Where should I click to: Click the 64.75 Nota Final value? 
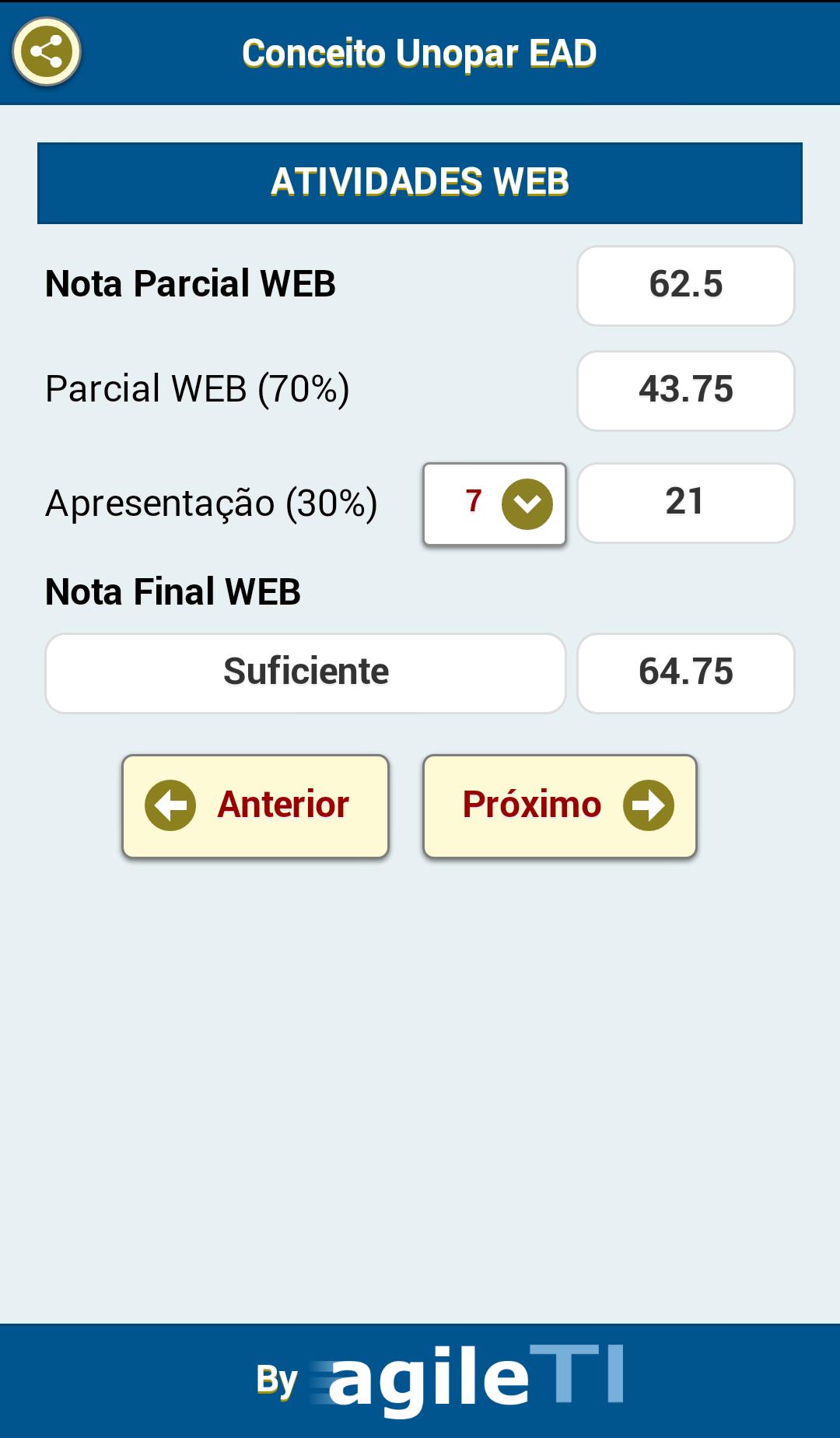click(685, 672)
